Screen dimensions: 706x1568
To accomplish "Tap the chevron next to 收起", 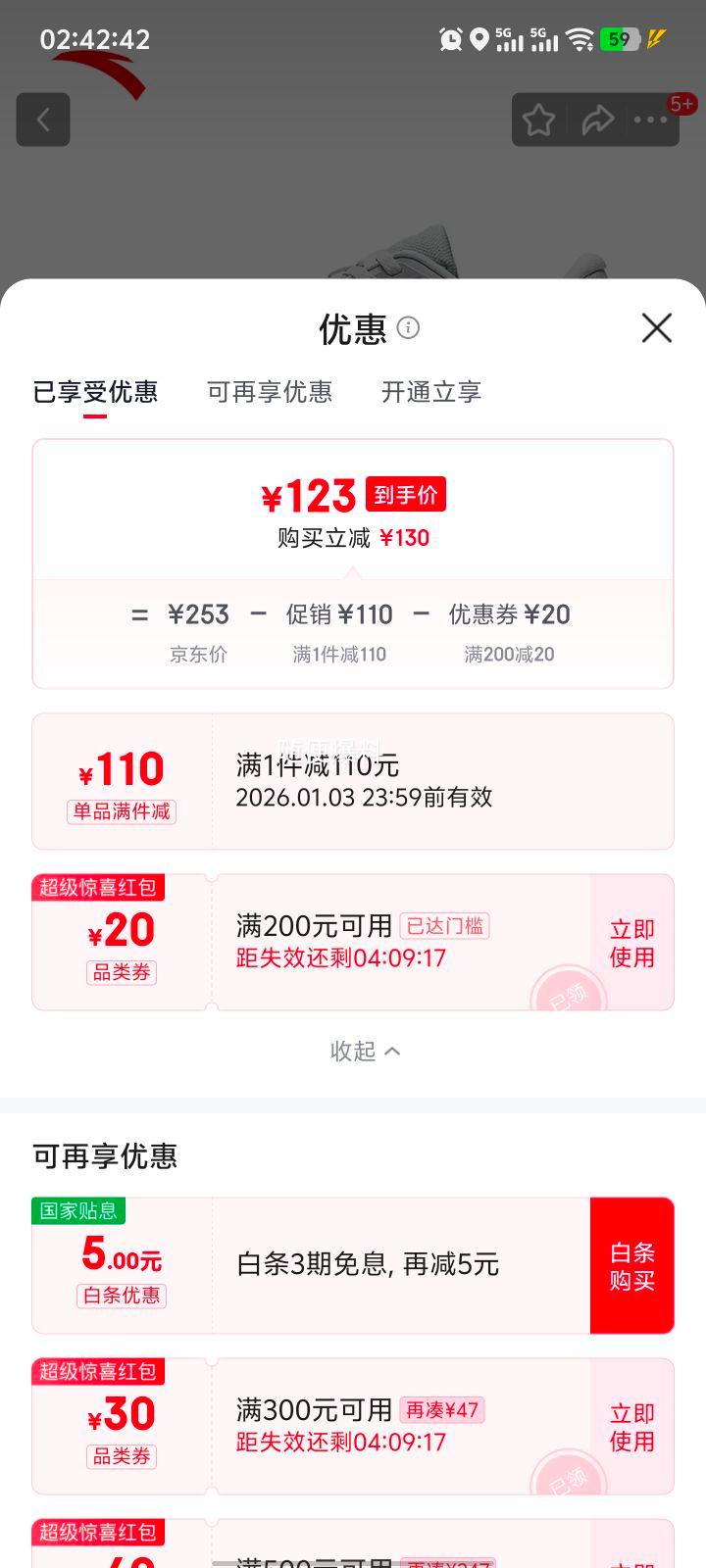I will [391, 1051].
